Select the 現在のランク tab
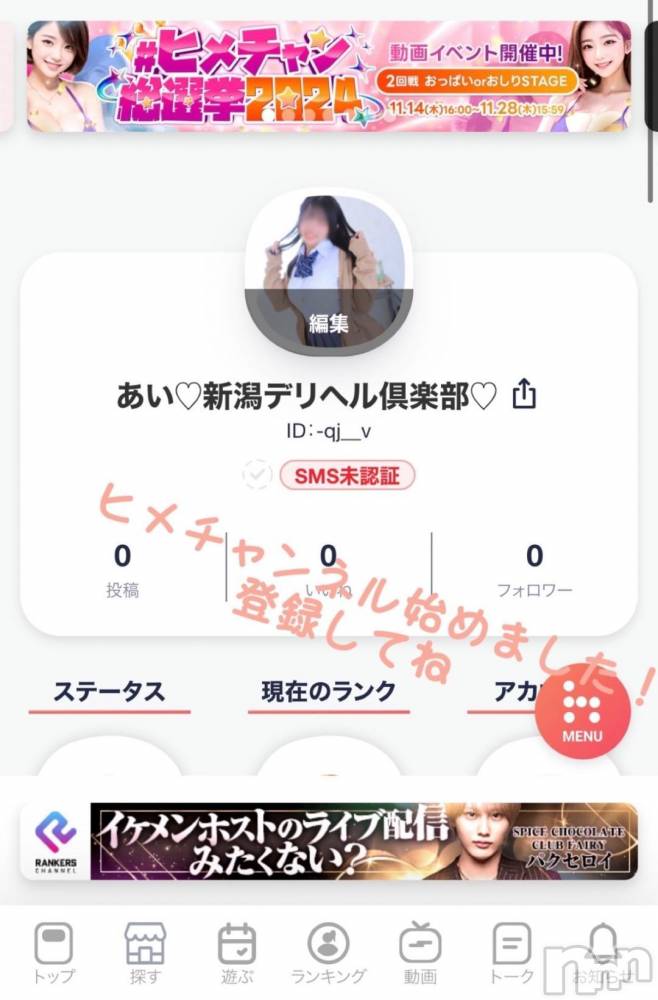The height and width of the screenshot is (1000, 658). [328, 691]
